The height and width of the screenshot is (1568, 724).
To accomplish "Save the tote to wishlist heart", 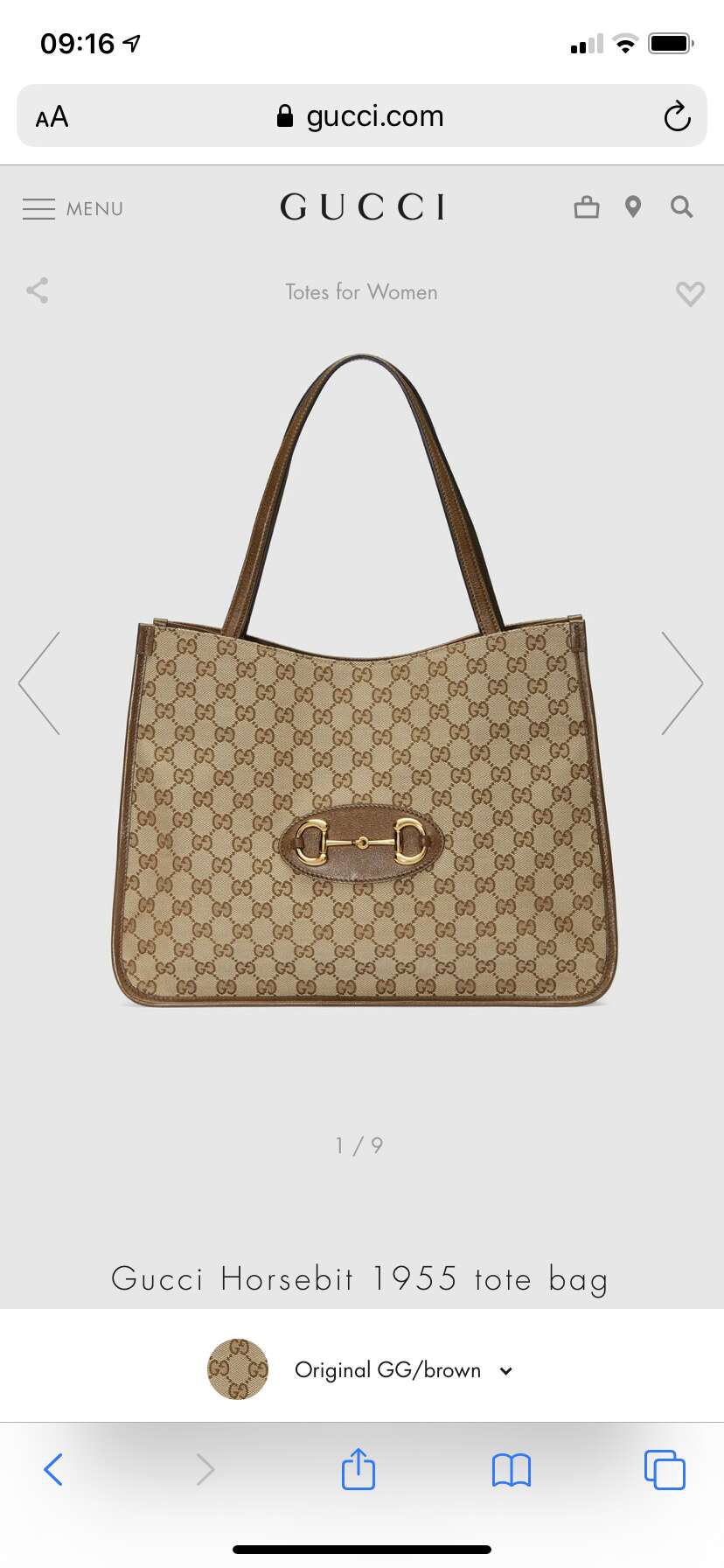I will pyautogui.click(x=690, y=294).
